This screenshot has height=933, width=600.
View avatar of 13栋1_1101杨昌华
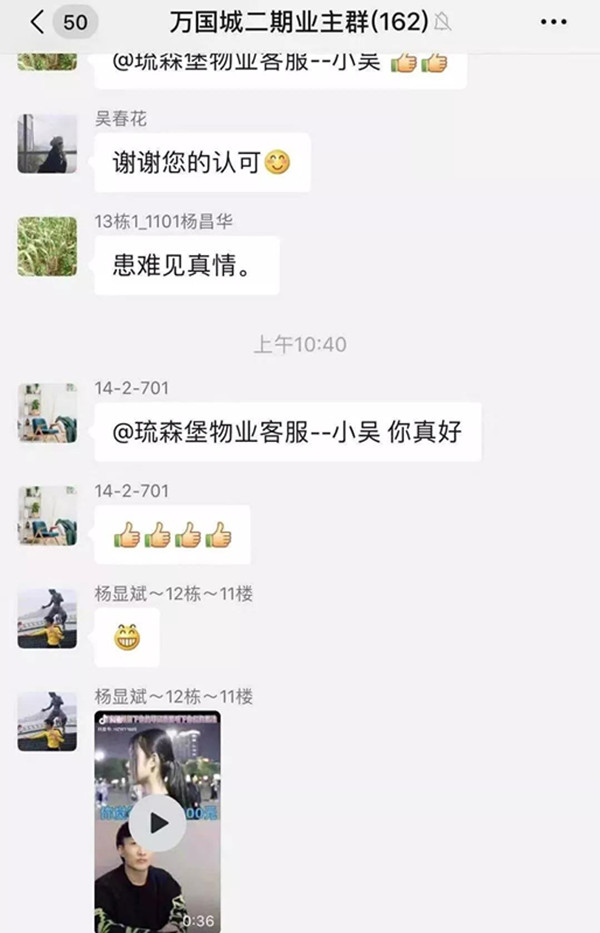pos(47,246)
